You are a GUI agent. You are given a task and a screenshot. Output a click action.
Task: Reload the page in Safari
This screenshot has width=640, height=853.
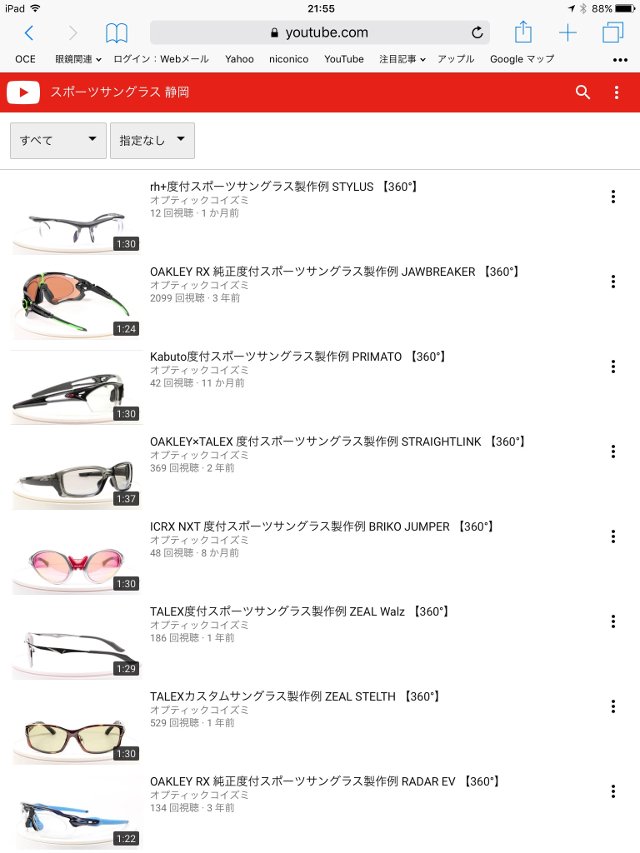477,33
